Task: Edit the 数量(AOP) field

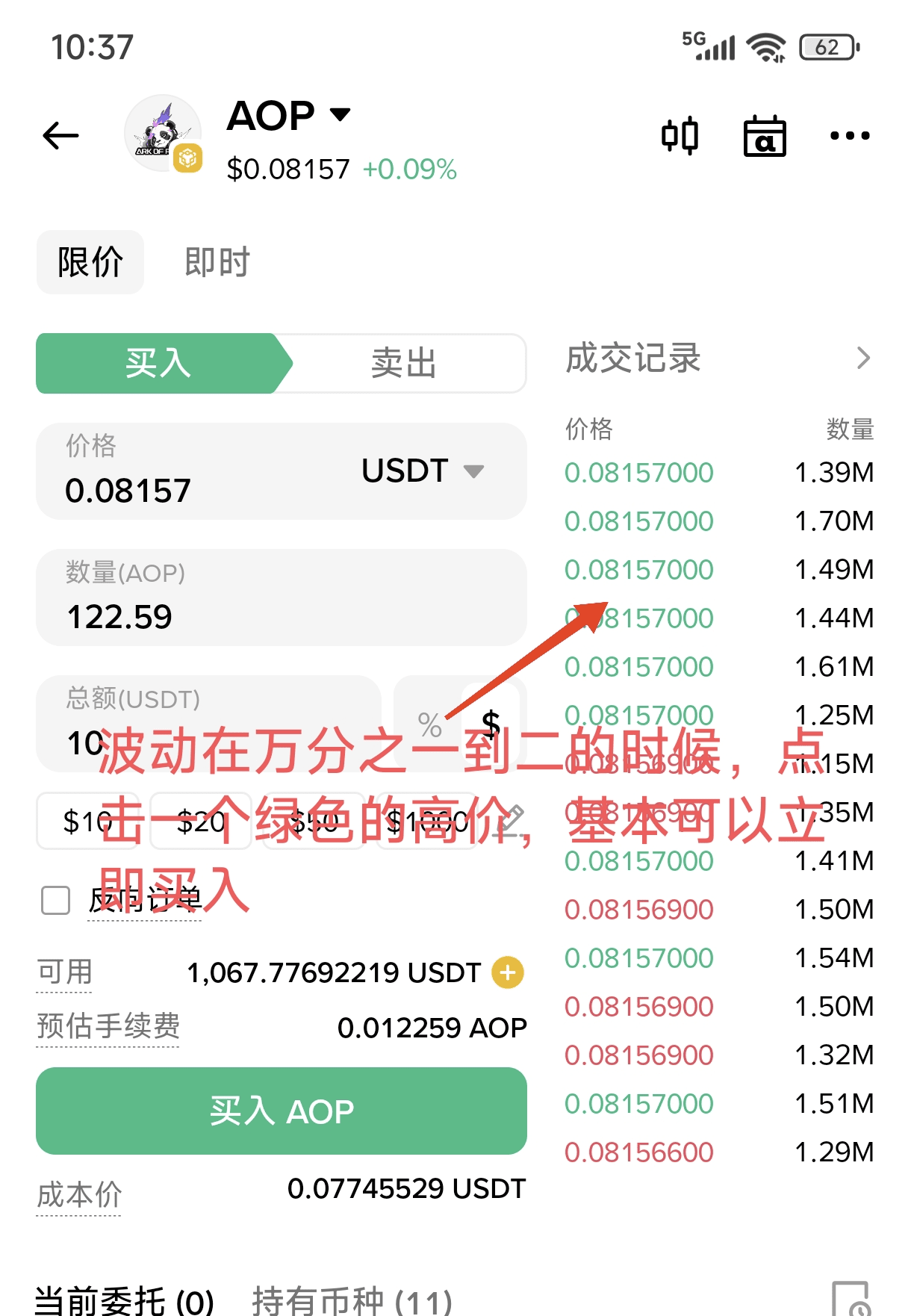Action: (224, 616)
